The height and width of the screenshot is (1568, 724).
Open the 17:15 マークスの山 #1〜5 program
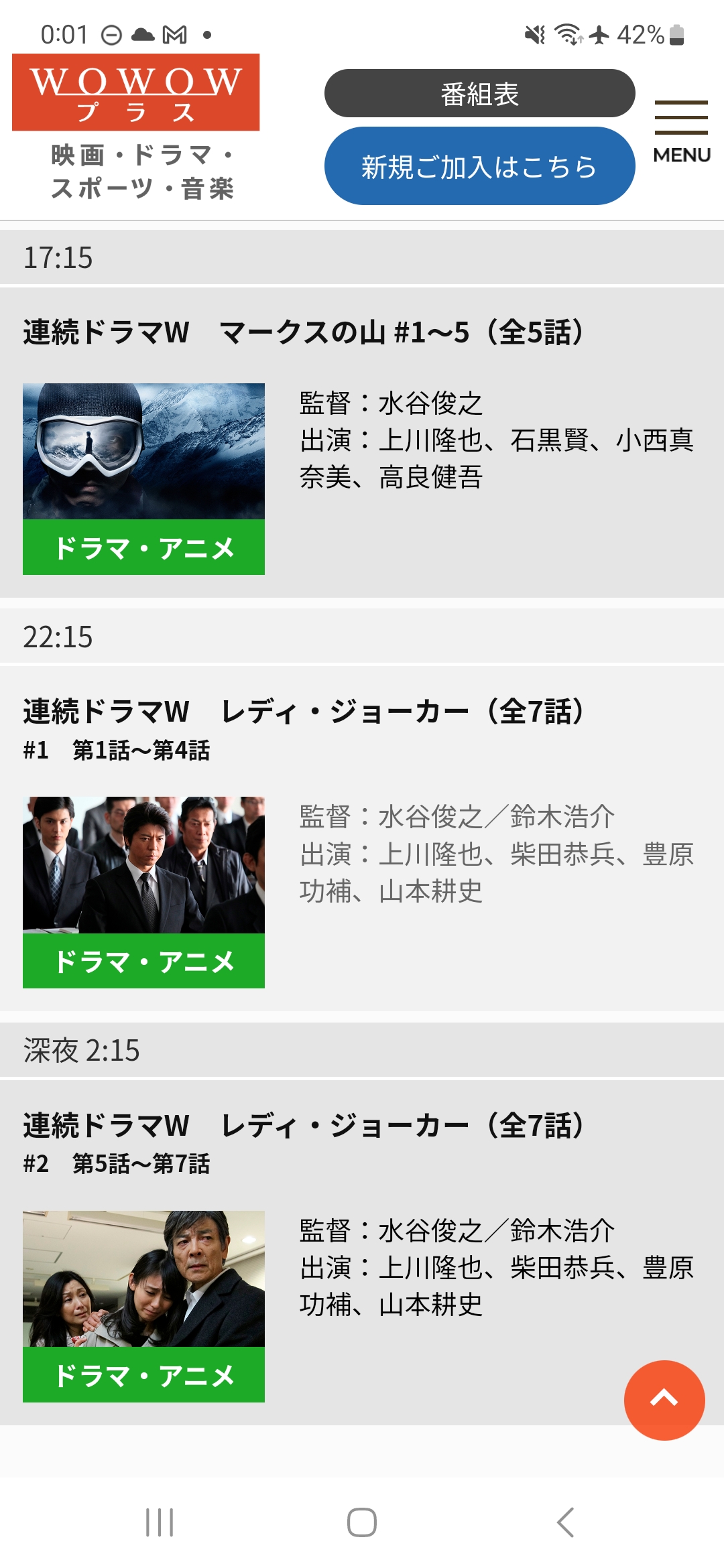click(x=303, y=332)
